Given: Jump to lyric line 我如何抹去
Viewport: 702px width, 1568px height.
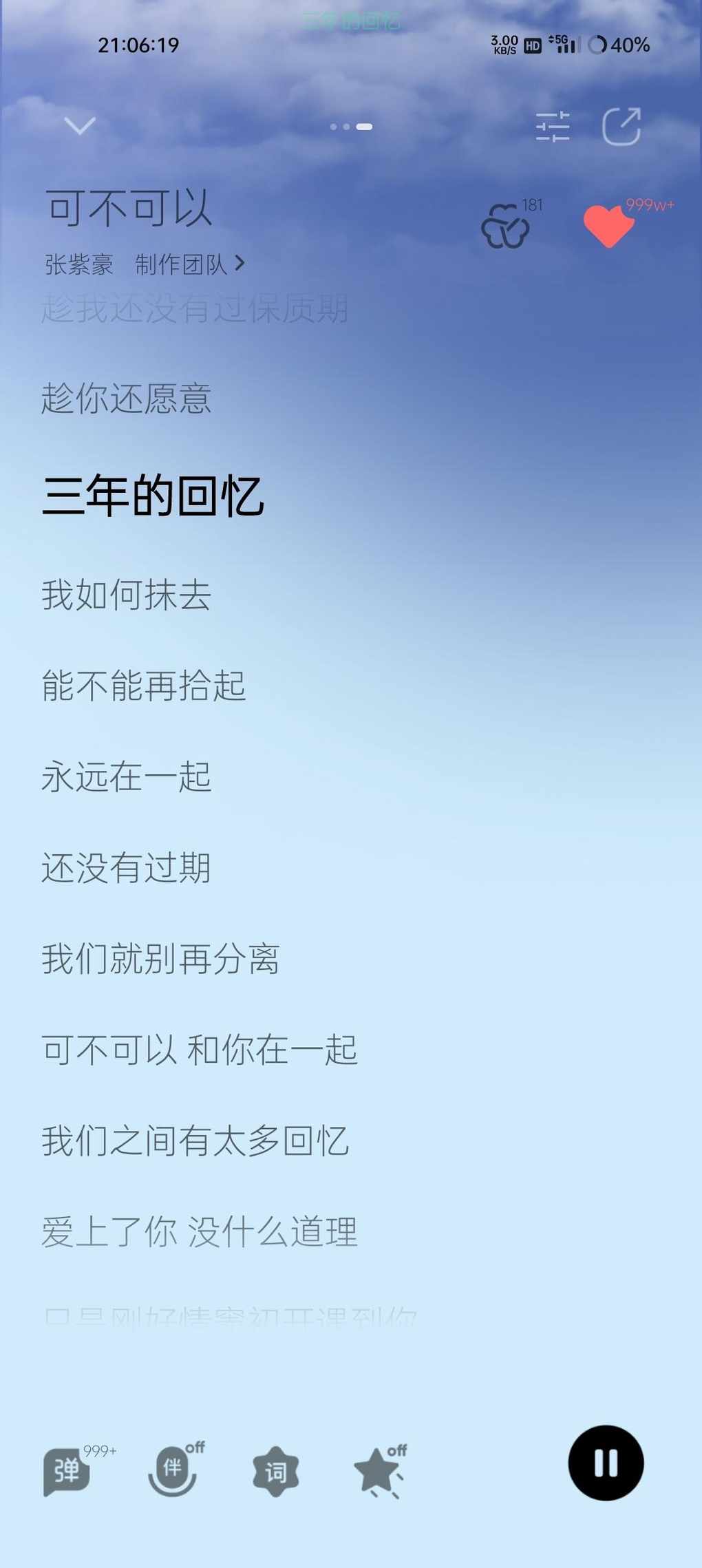Looking at the screenshot, I should pos(126,595).
